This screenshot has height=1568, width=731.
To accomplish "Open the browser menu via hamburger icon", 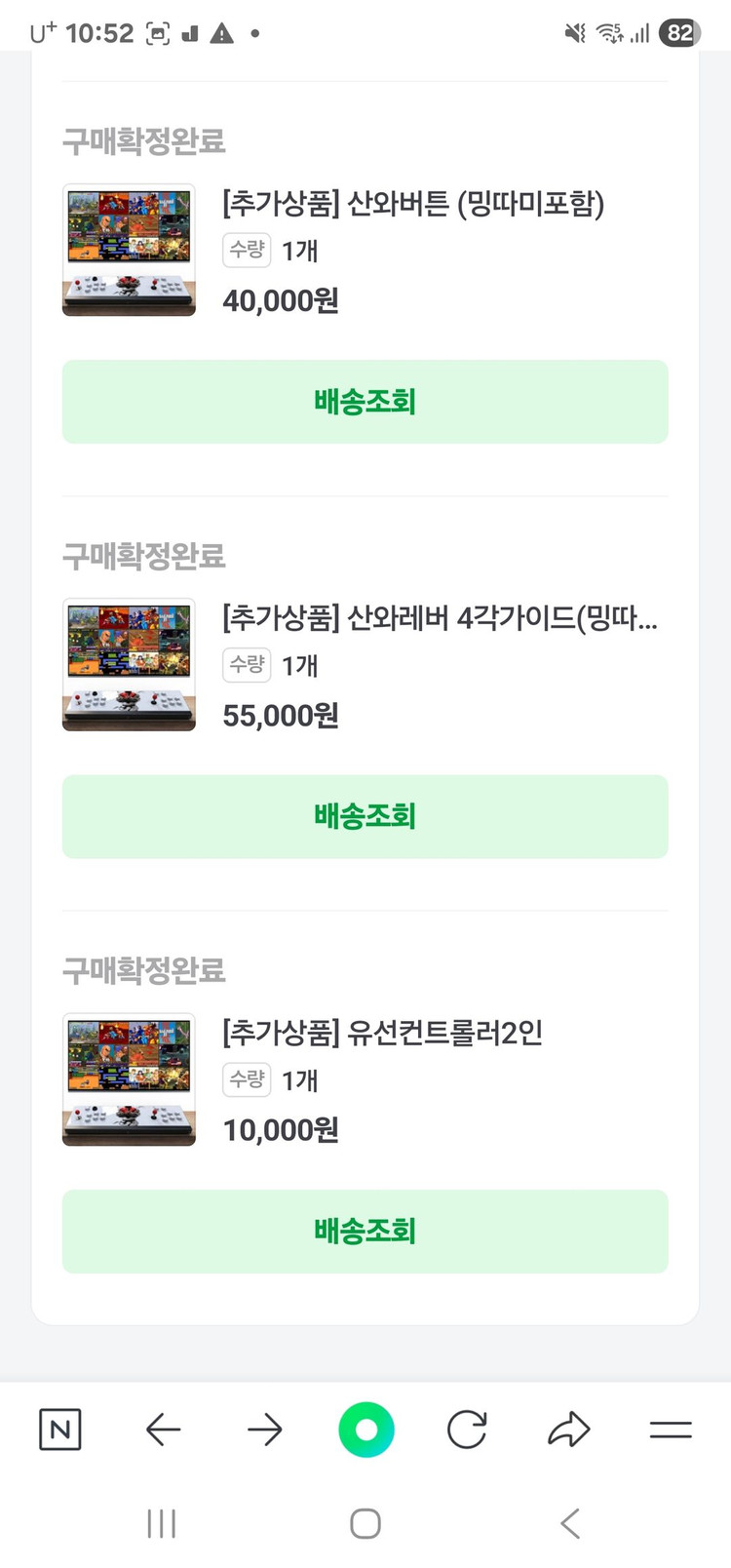I will [x=670, y=1430].
